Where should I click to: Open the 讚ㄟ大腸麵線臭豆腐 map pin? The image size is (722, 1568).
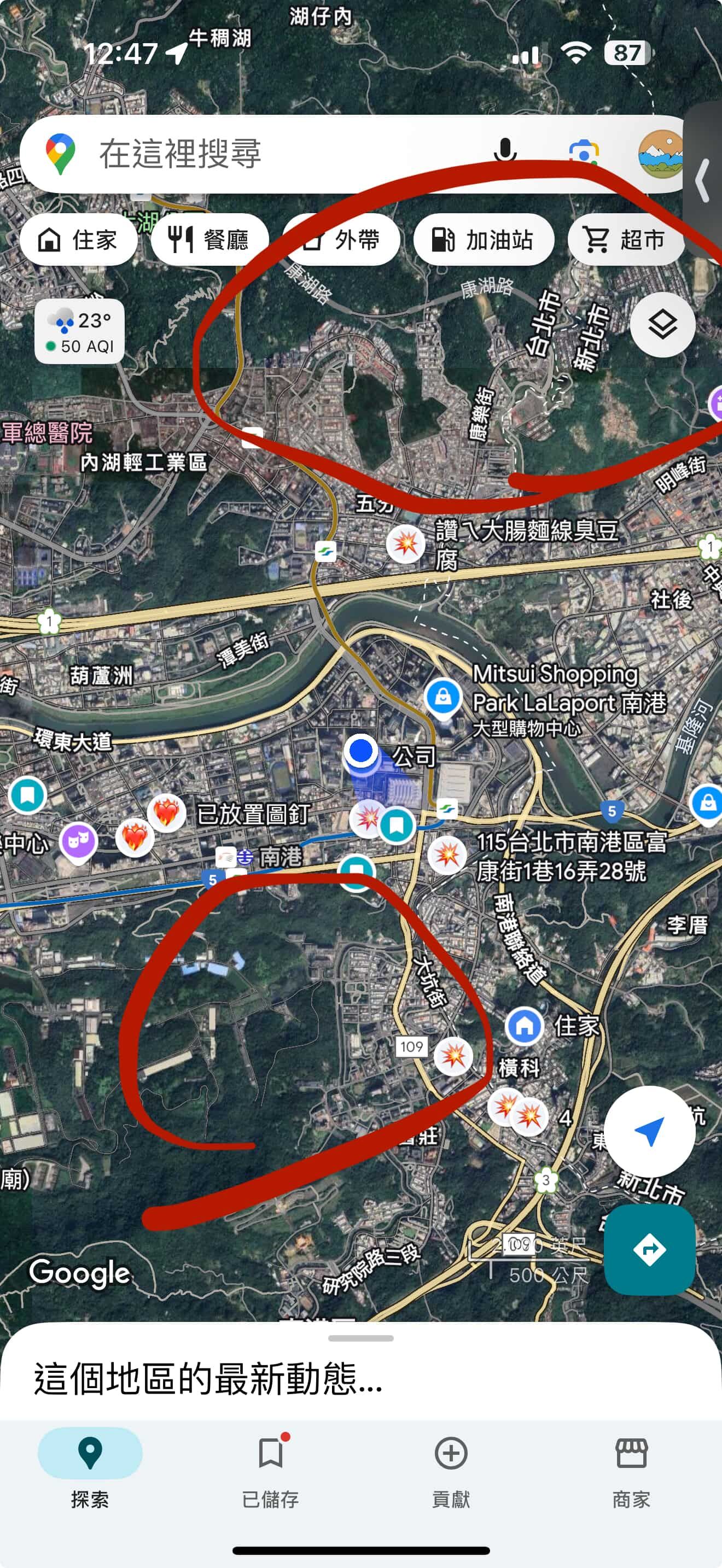click(405, 542)
